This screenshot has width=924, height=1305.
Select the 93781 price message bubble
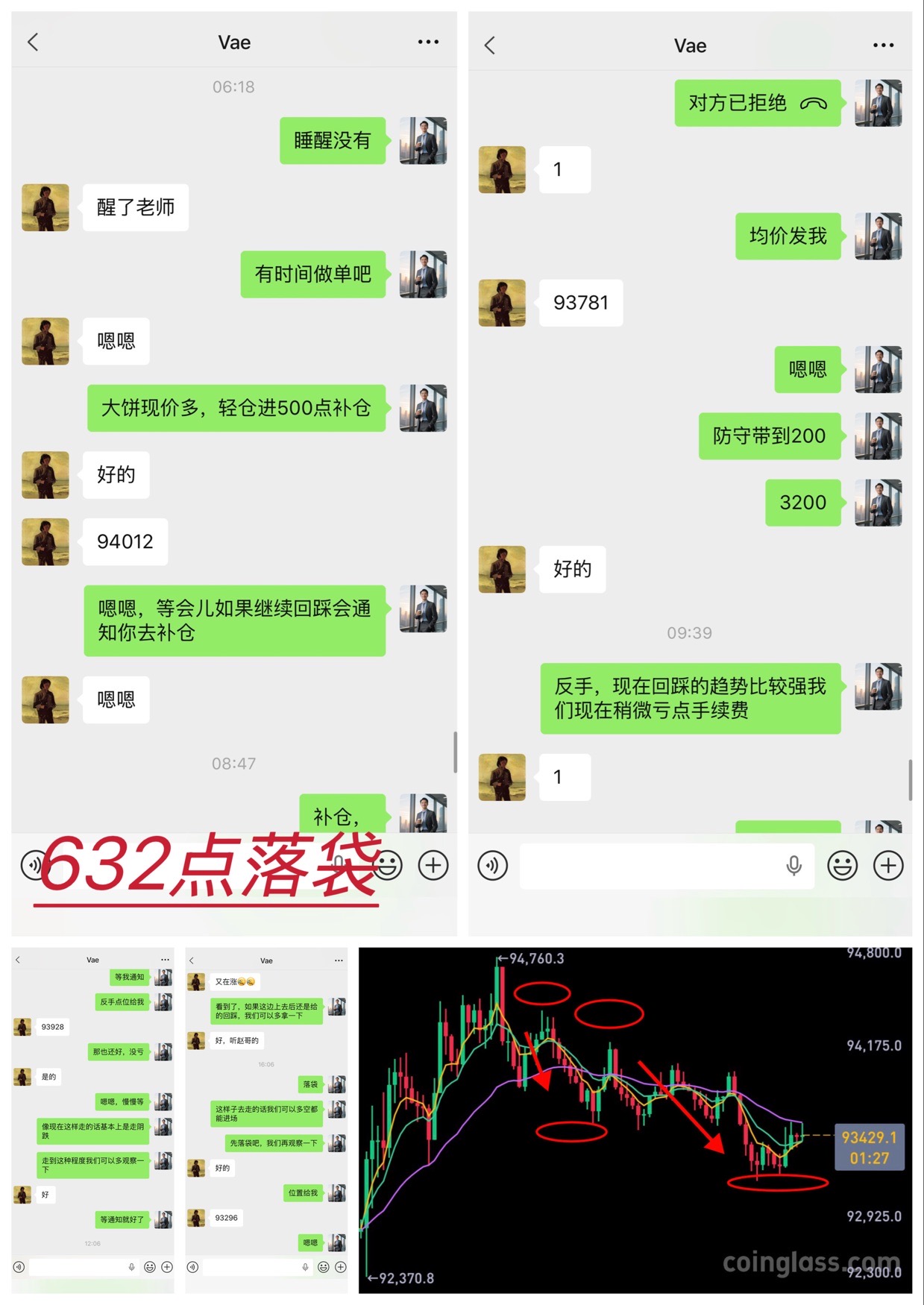pos(581,303)
